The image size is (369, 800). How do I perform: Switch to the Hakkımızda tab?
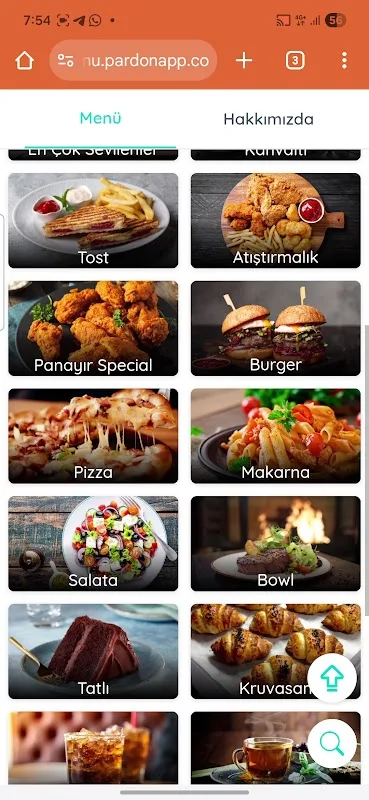coord(268,119)
